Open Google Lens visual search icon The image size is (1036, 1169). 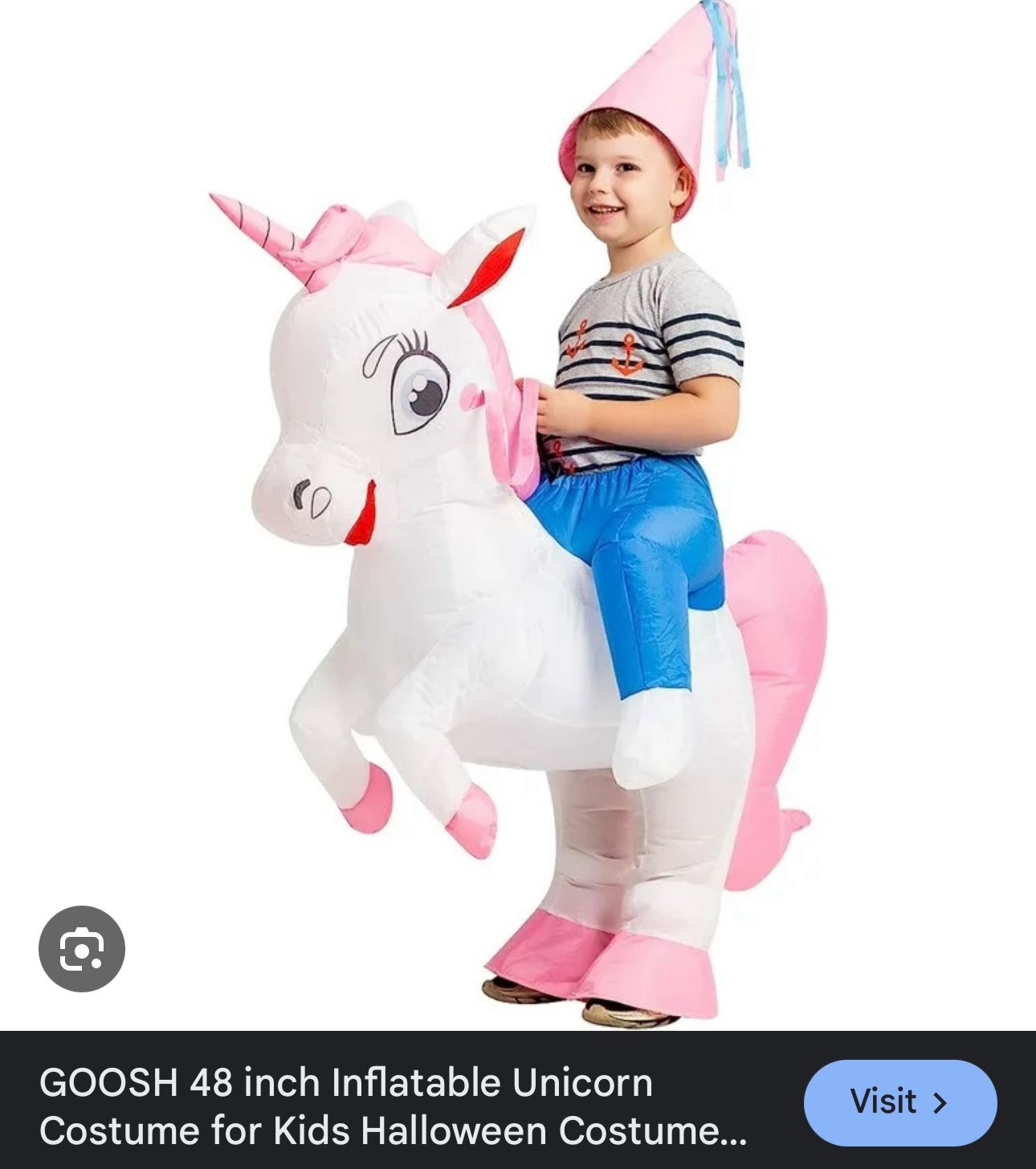coord(82,949)
